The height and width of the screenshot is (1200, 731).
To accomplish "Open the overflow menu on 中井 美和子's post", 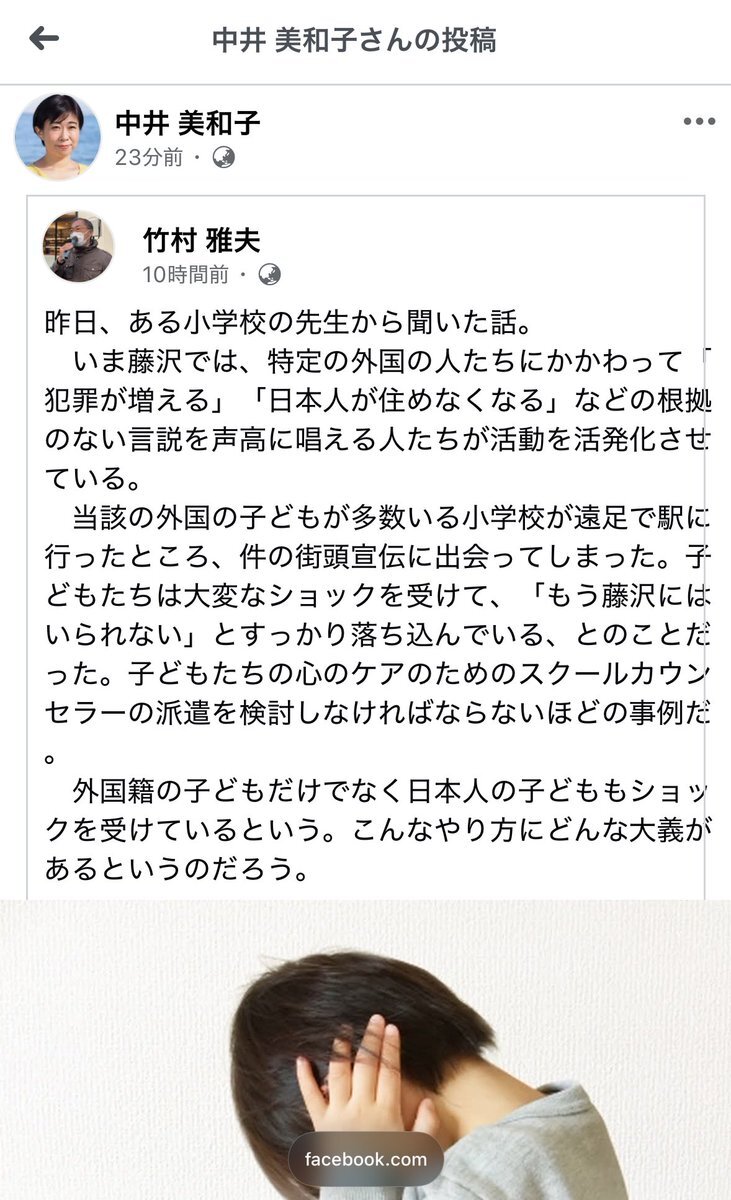I will click(x=699, y=122).
